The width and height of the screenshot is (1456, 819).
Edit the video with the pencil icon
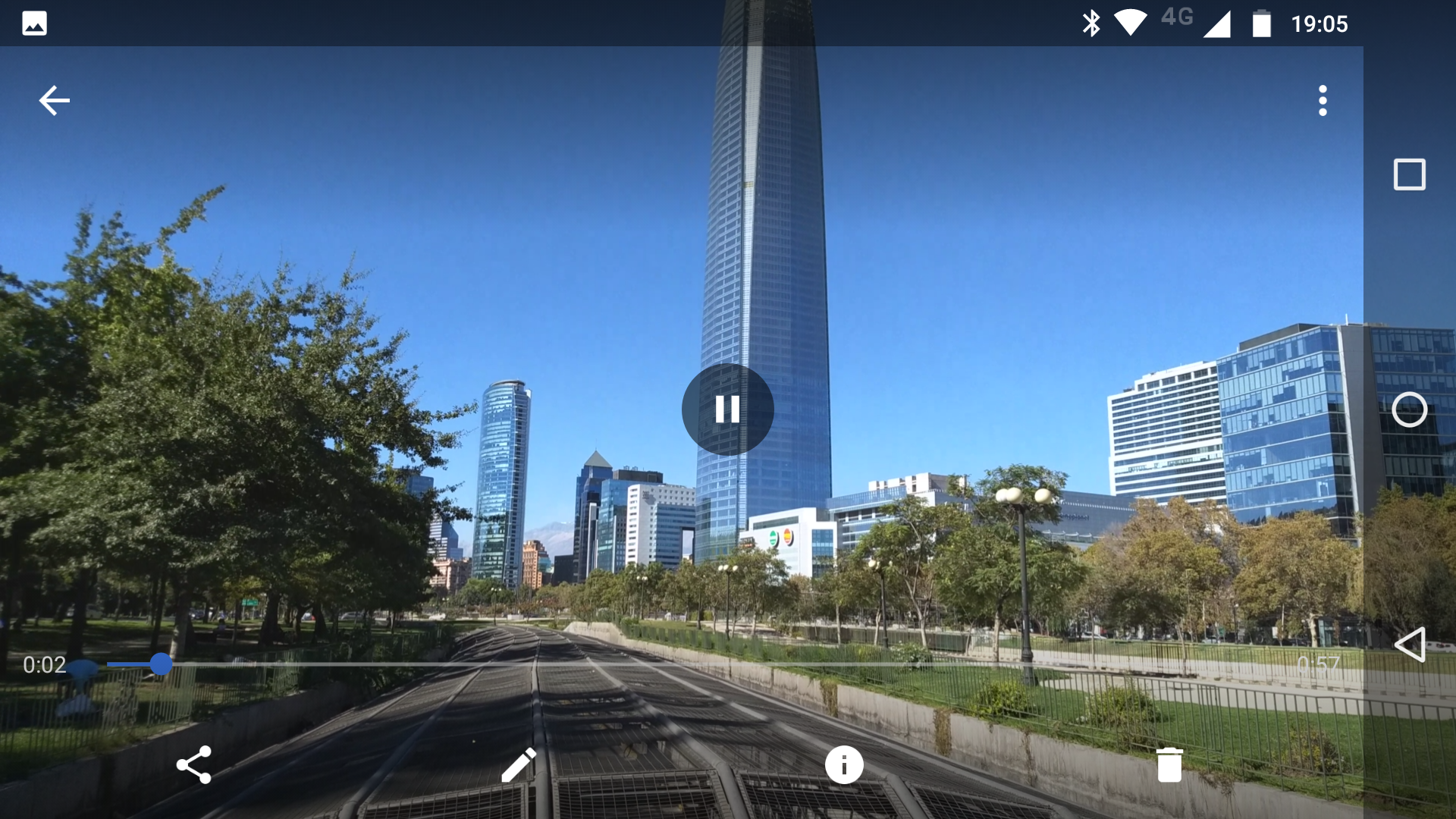pyautogui.click(x=519, y=764)
